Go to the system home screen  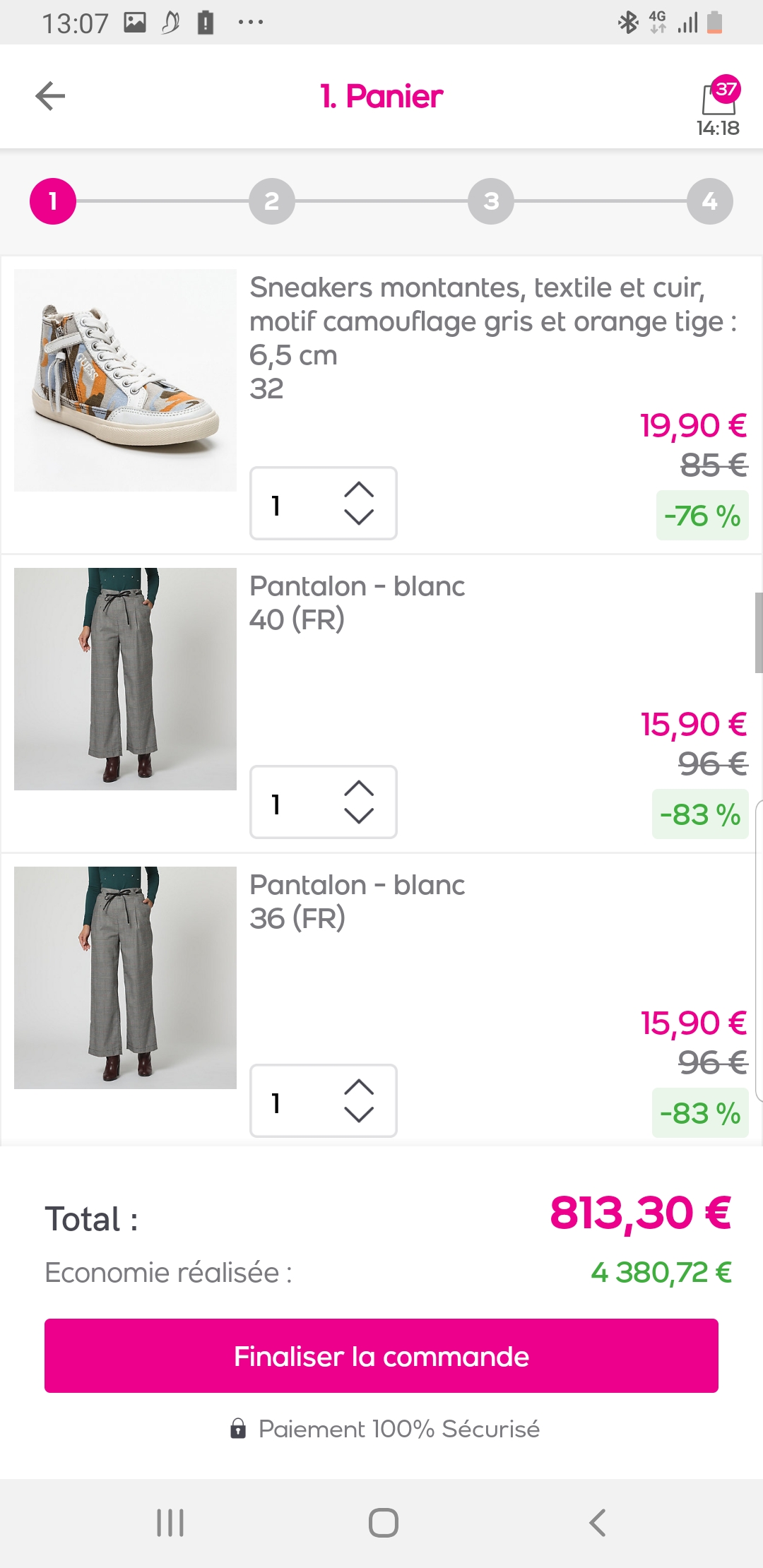coord(383,1523)
